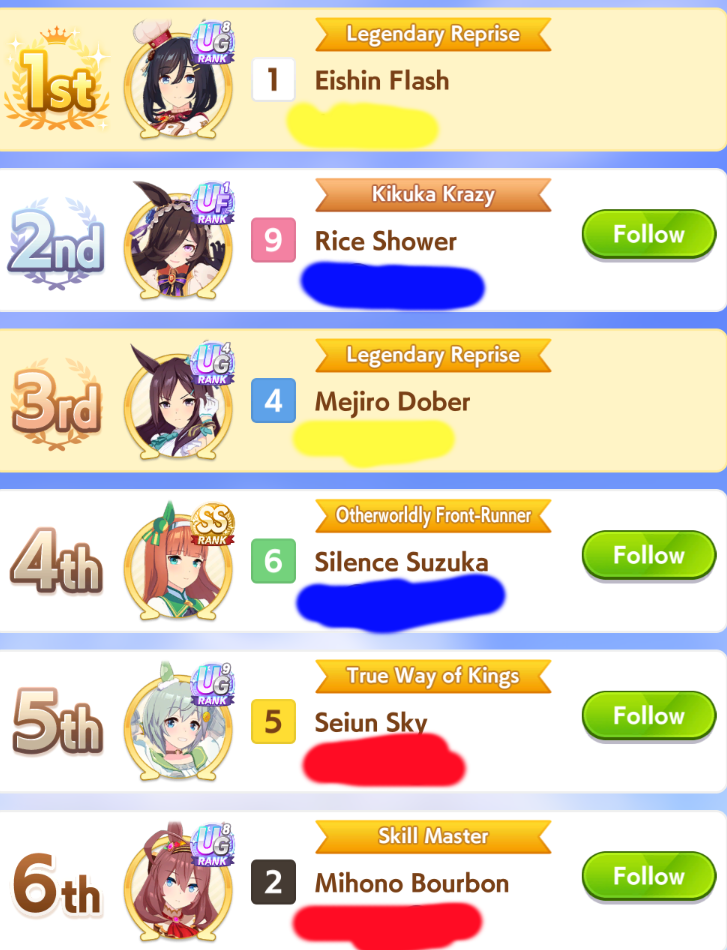View Seiun Sky's character portrait

coord(178,722)
